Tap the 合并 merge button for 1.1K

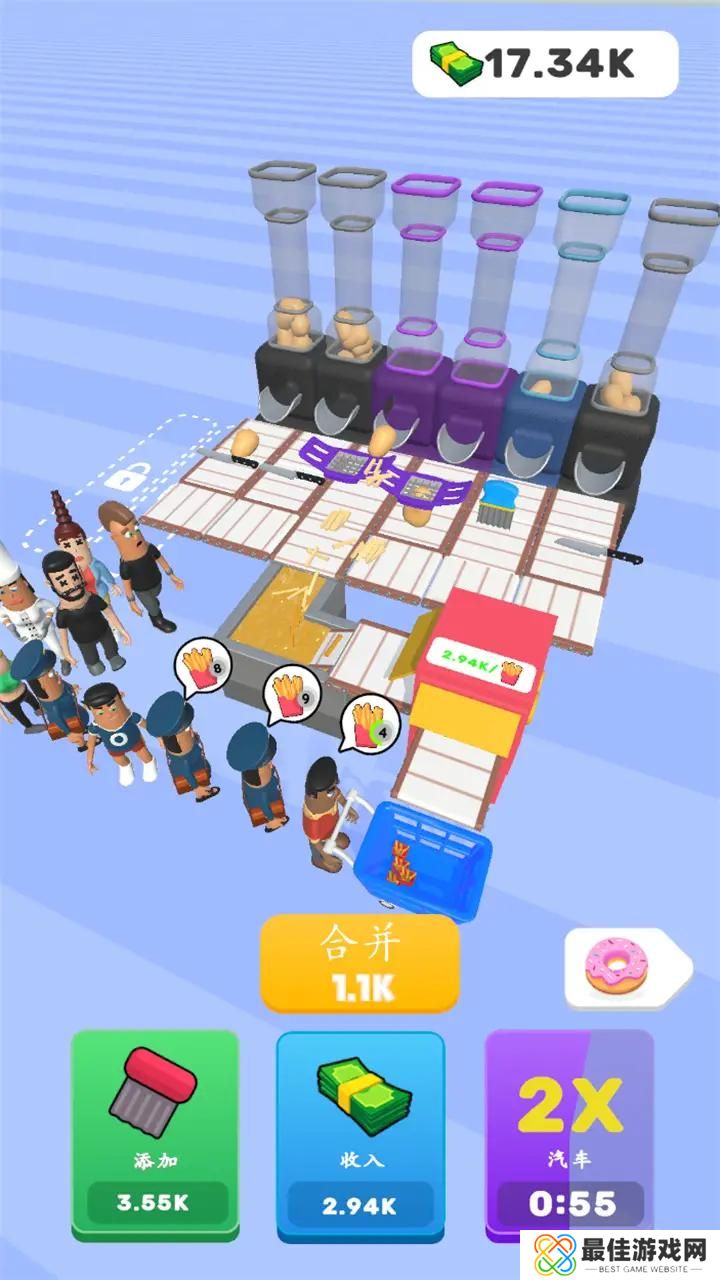360,962
